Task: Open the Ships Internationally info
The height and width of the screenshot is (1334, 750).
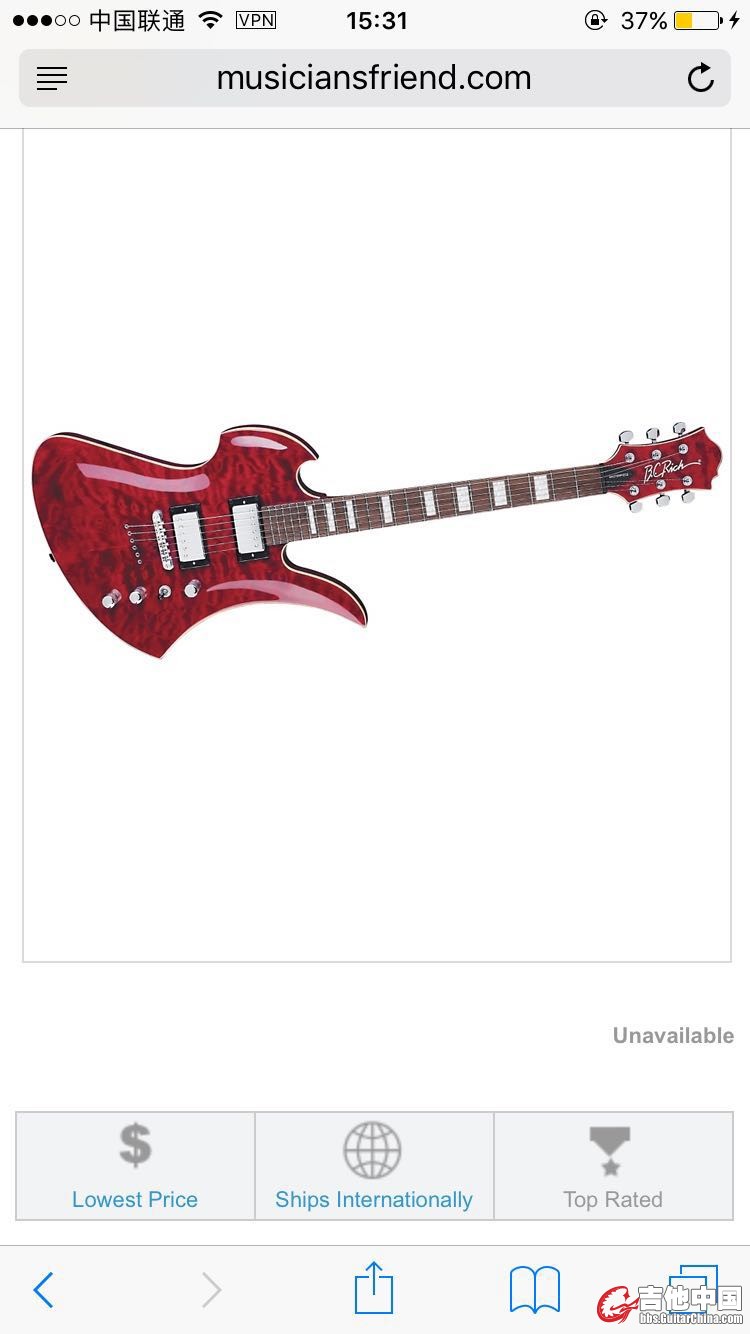Action: tap(374, 1166)
